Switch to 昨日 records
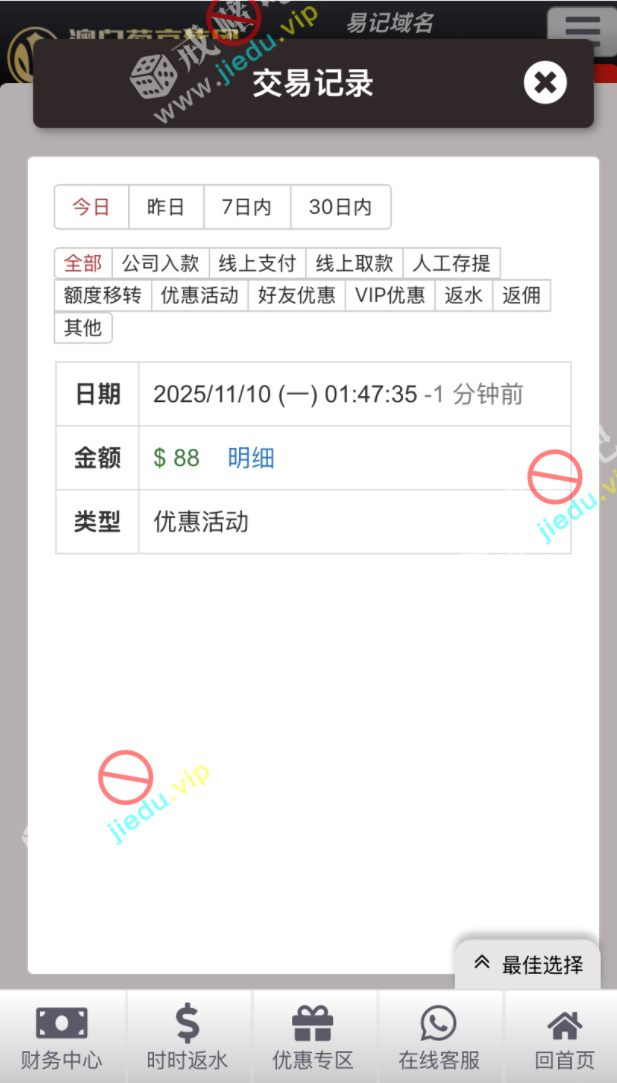This screenshot has width=617, height=1083. click(166, 207)
